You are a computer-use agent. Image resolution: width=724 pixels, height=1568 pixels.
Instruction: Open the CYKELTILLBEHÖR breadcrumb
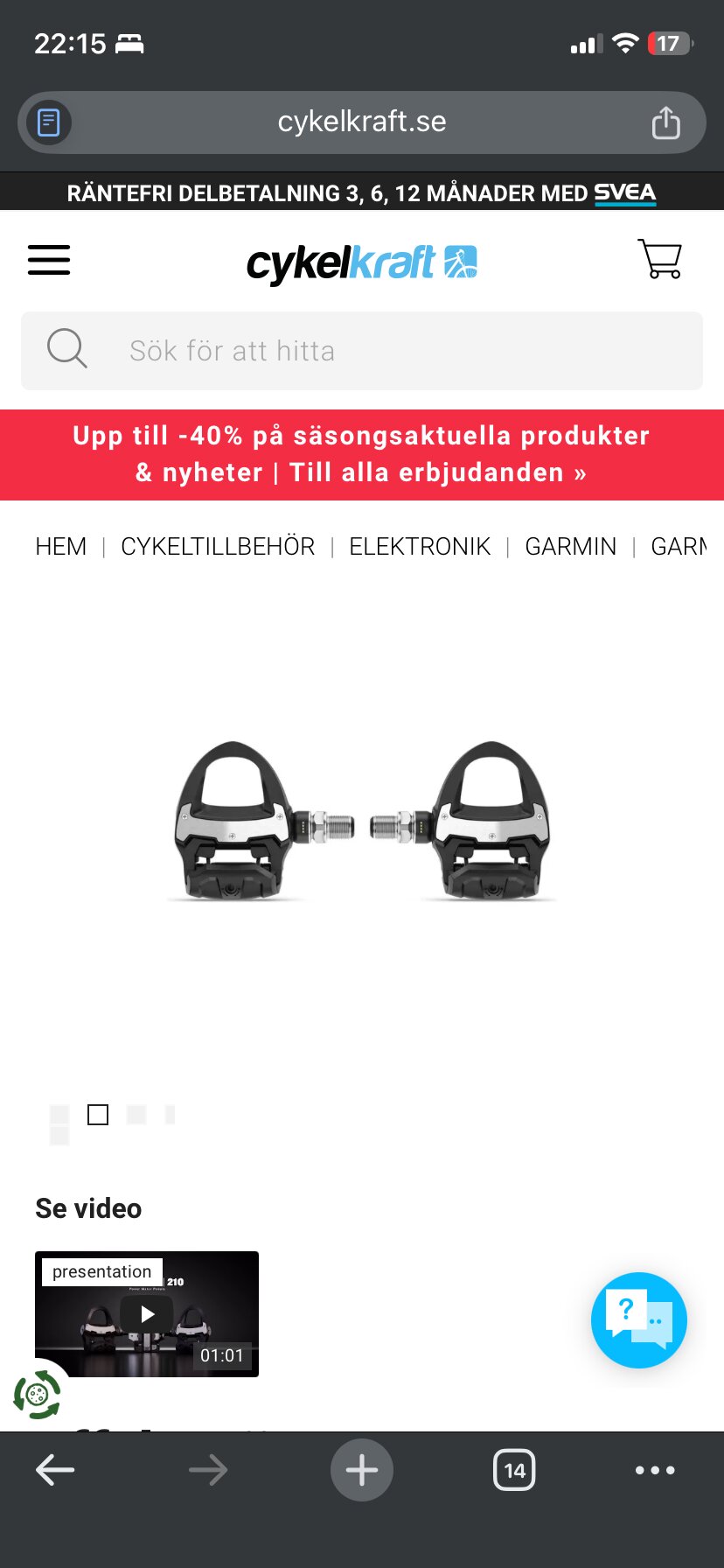[x=218, y=547]
